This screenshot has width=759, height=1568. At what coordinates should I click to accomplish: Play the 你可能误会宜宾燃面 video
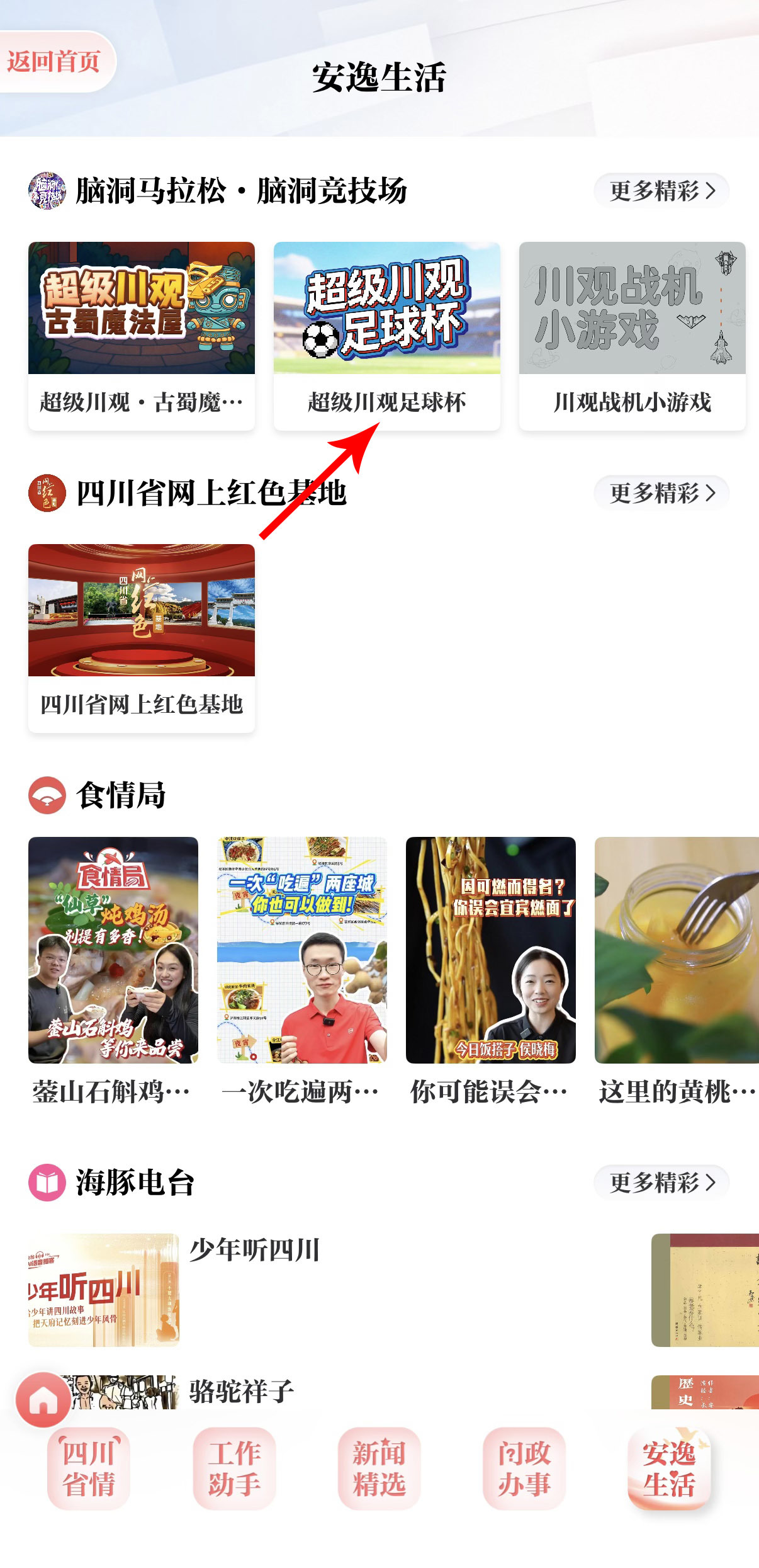point(491,970)
